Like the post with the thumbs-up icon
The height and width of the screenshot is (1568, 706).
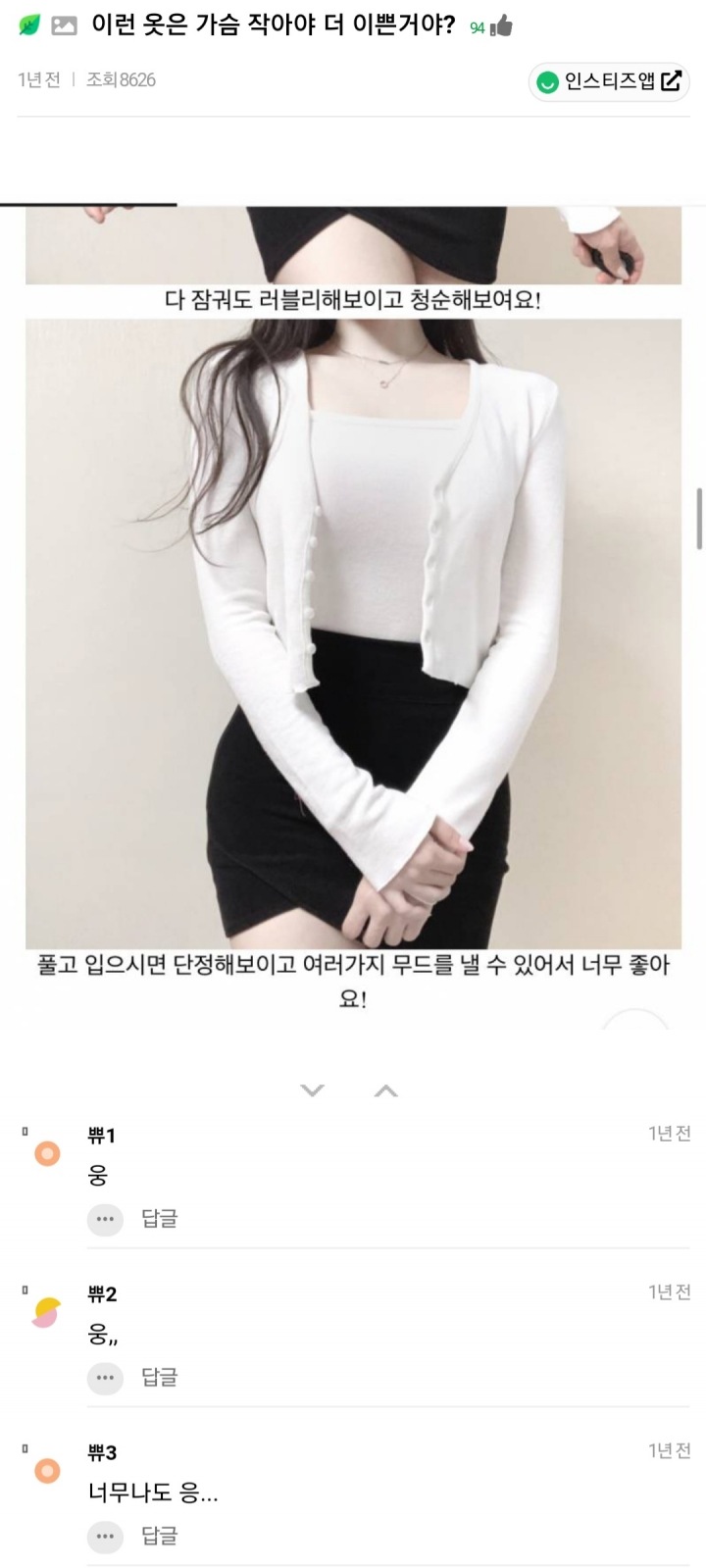pyautogui.click(x=501, y=26)
